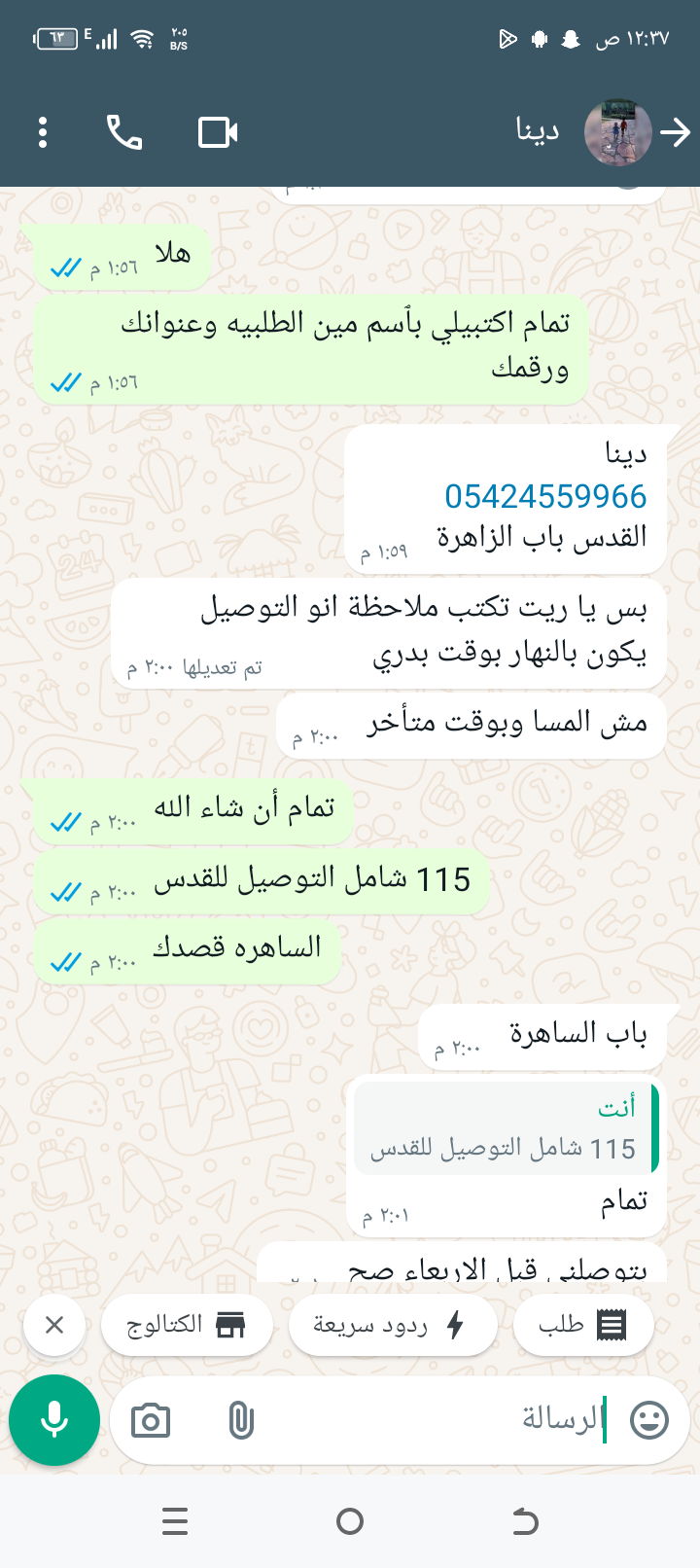Tap the system back button
This screenshot has height=1568, width=700.
pyautogui.click(x=525, y=1521)
